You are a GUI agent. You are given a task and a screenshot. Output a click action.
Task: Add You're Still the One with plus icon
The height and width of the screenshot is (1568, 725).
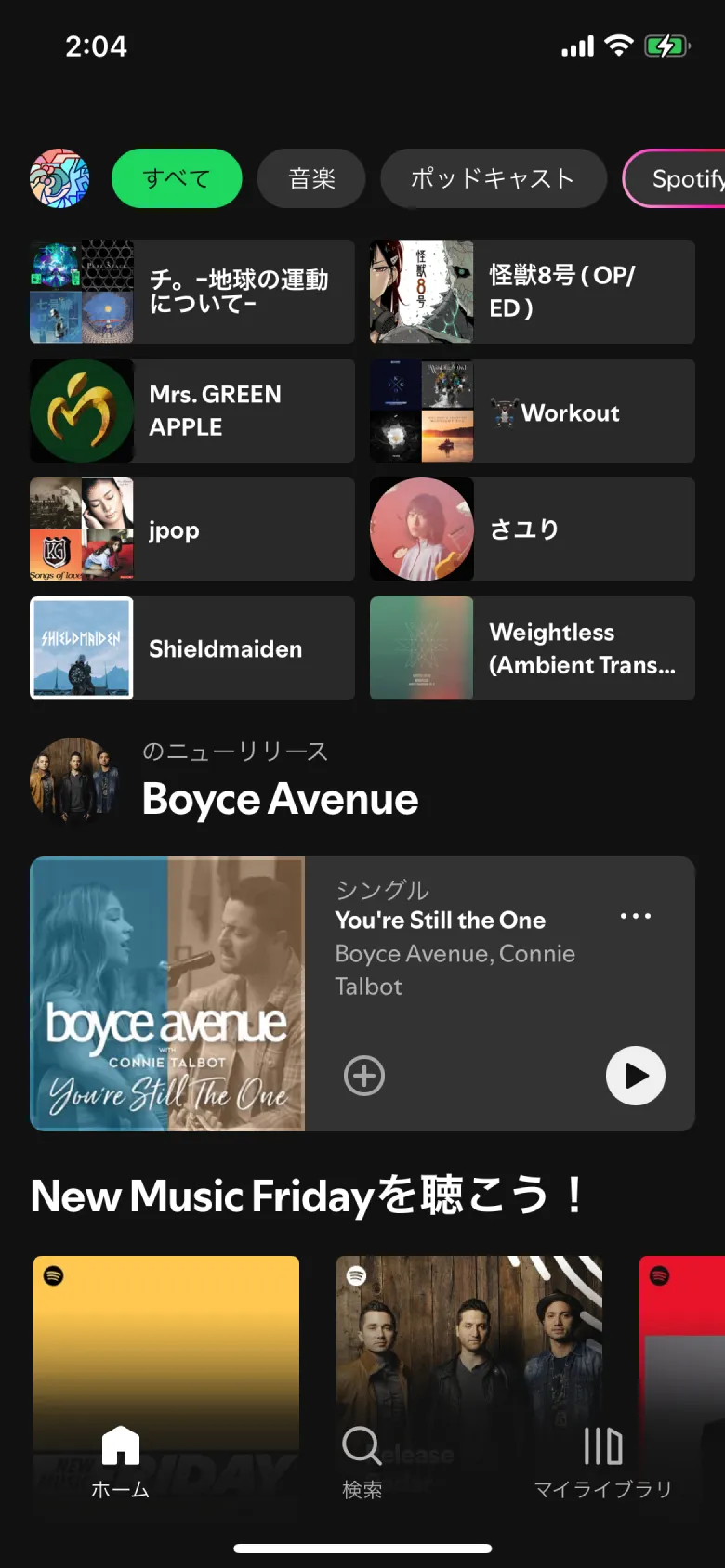click(x=363, y=1076)
